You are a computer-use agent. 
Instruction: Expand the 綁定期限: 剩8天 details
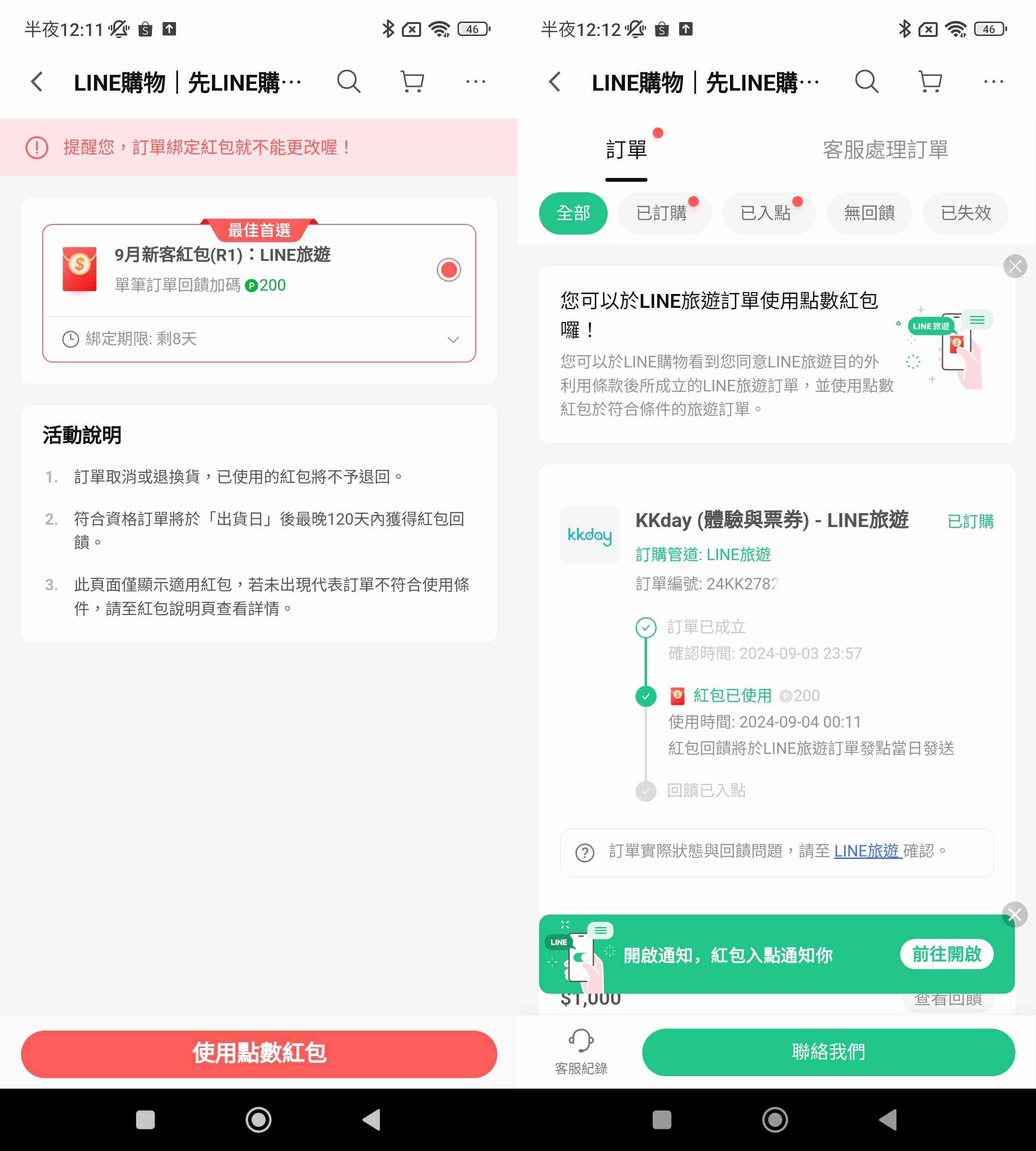pos(453,340)
